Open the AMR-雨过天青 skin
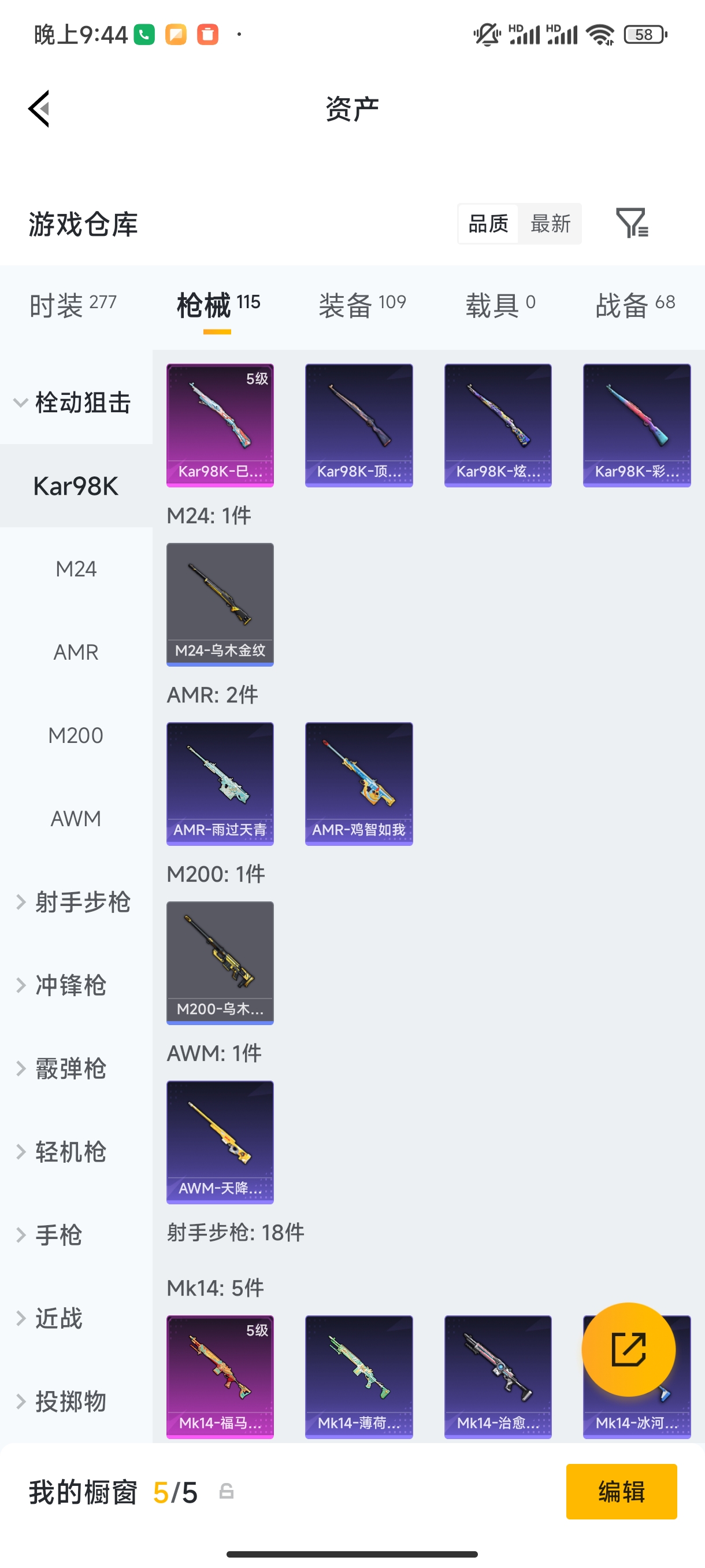This screenshot has height=1568, width=705. (220, 783)
